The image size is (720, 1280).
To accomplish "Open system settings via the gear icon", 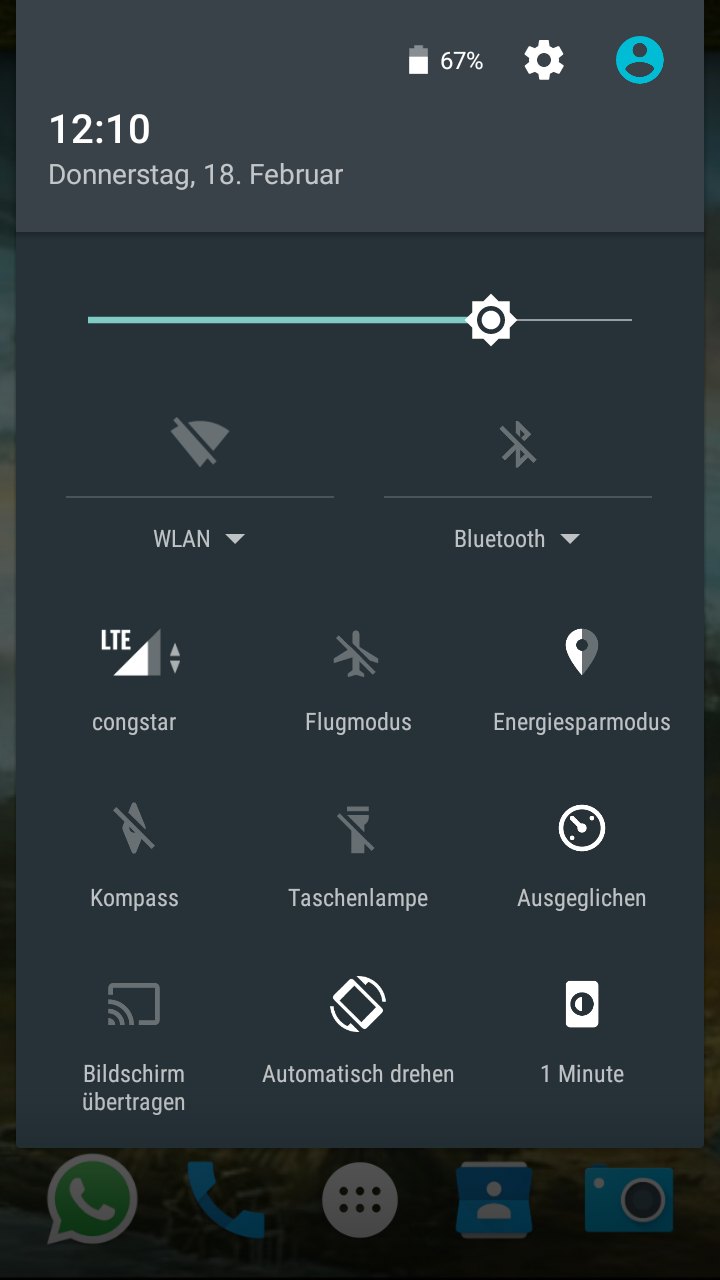I will tap(544, 61).
